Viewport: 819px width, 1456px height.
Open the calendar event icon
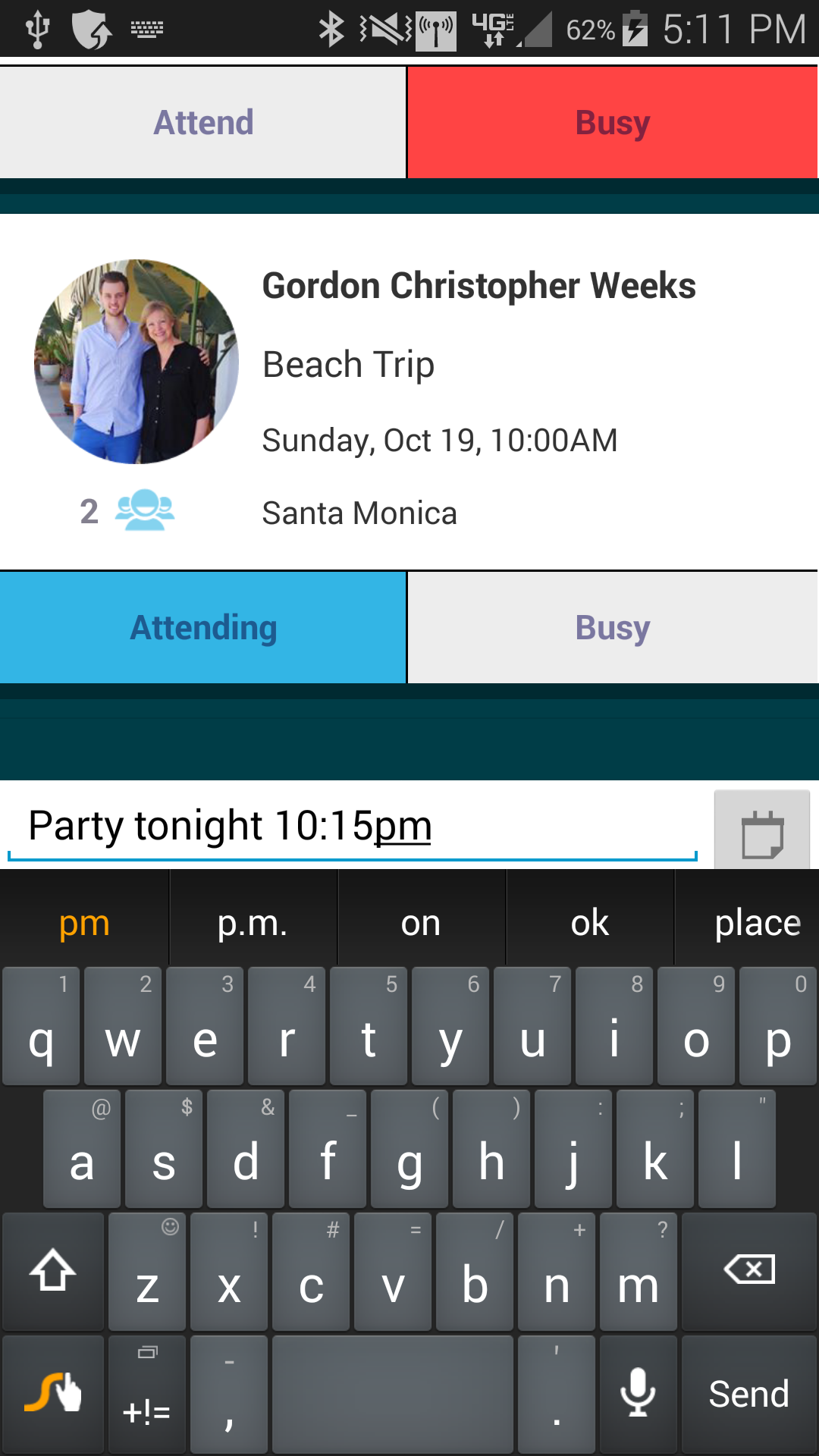(x=762, y=833)
